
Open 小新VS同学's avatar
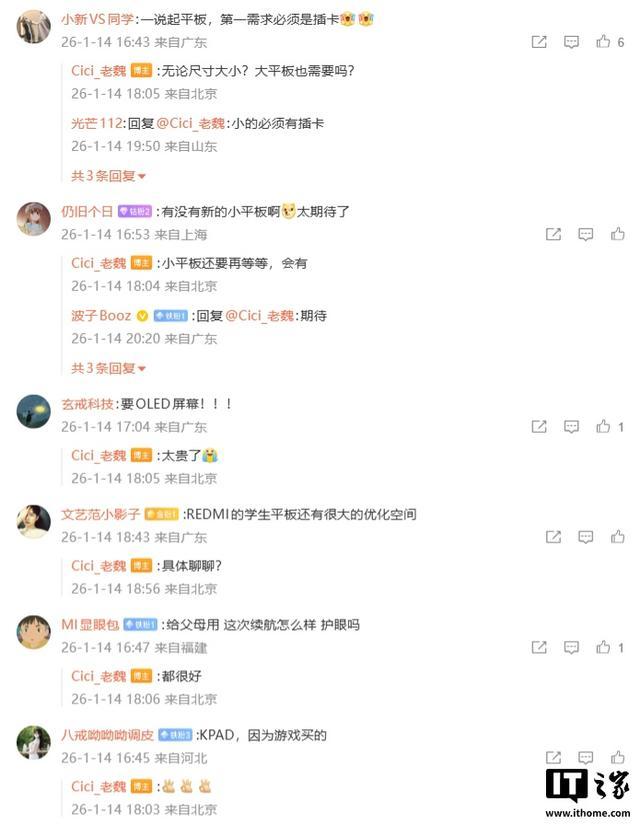(33, 27)
